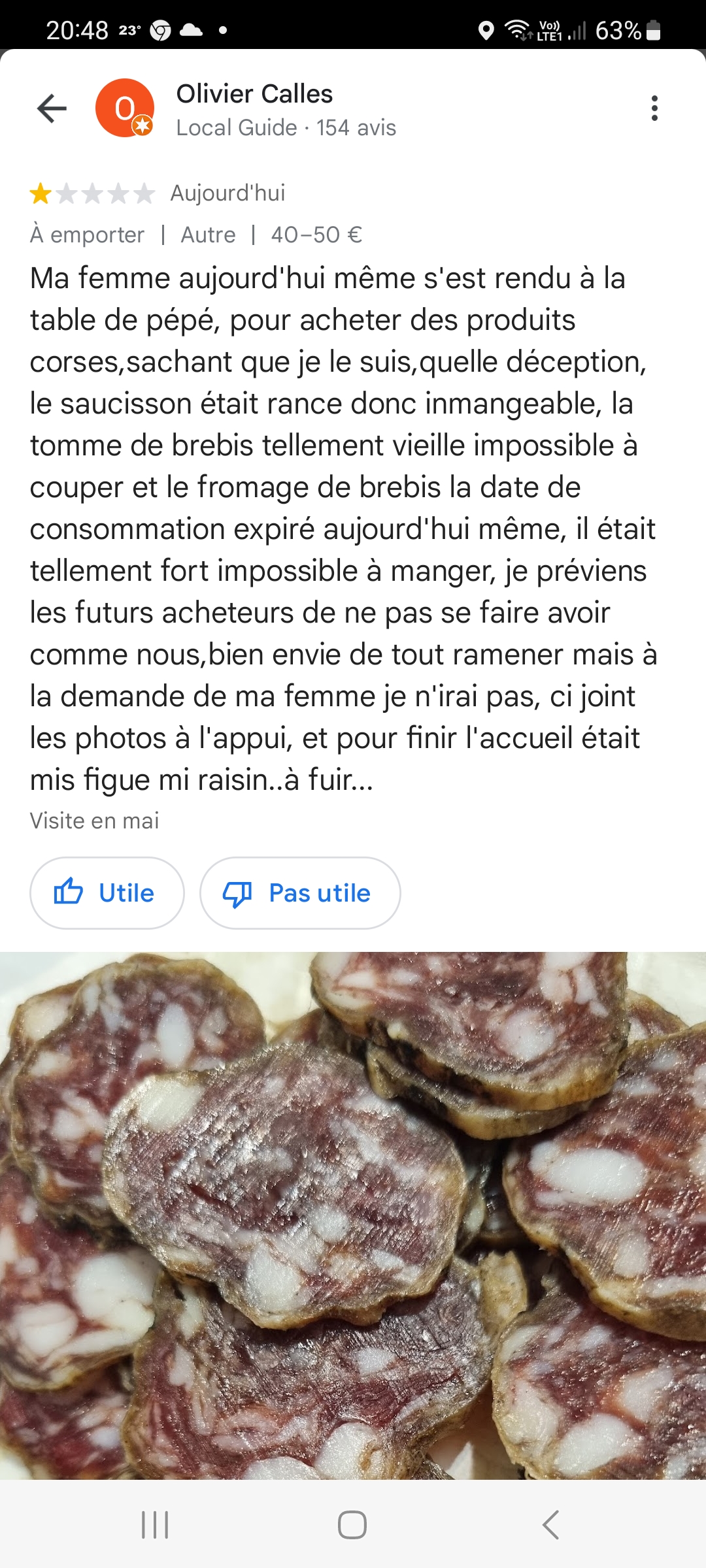Go back using the arrow icon
Viewport: 706px width, 1568px height.
[52, 108]
